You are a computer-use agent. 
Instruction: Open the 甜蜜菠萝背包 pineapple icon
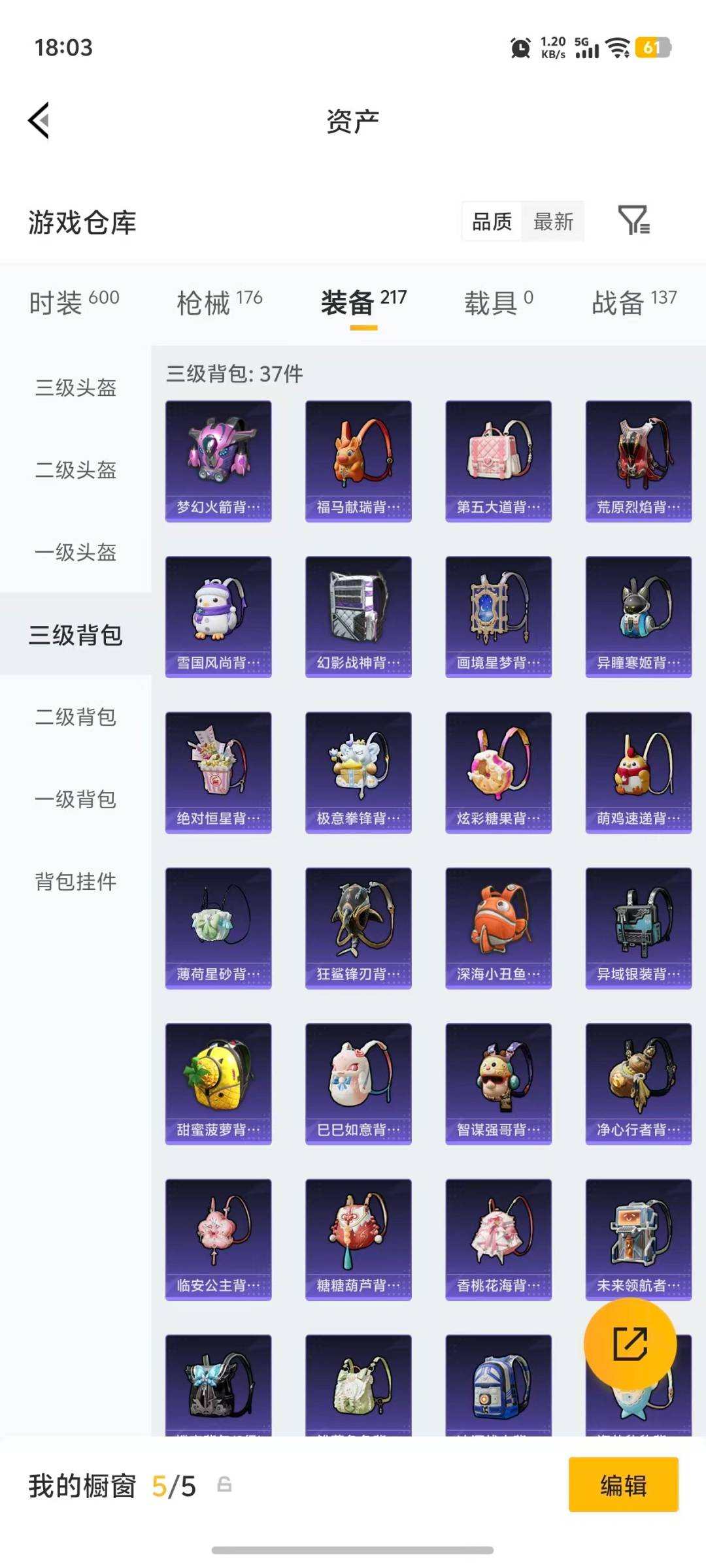218,1085
